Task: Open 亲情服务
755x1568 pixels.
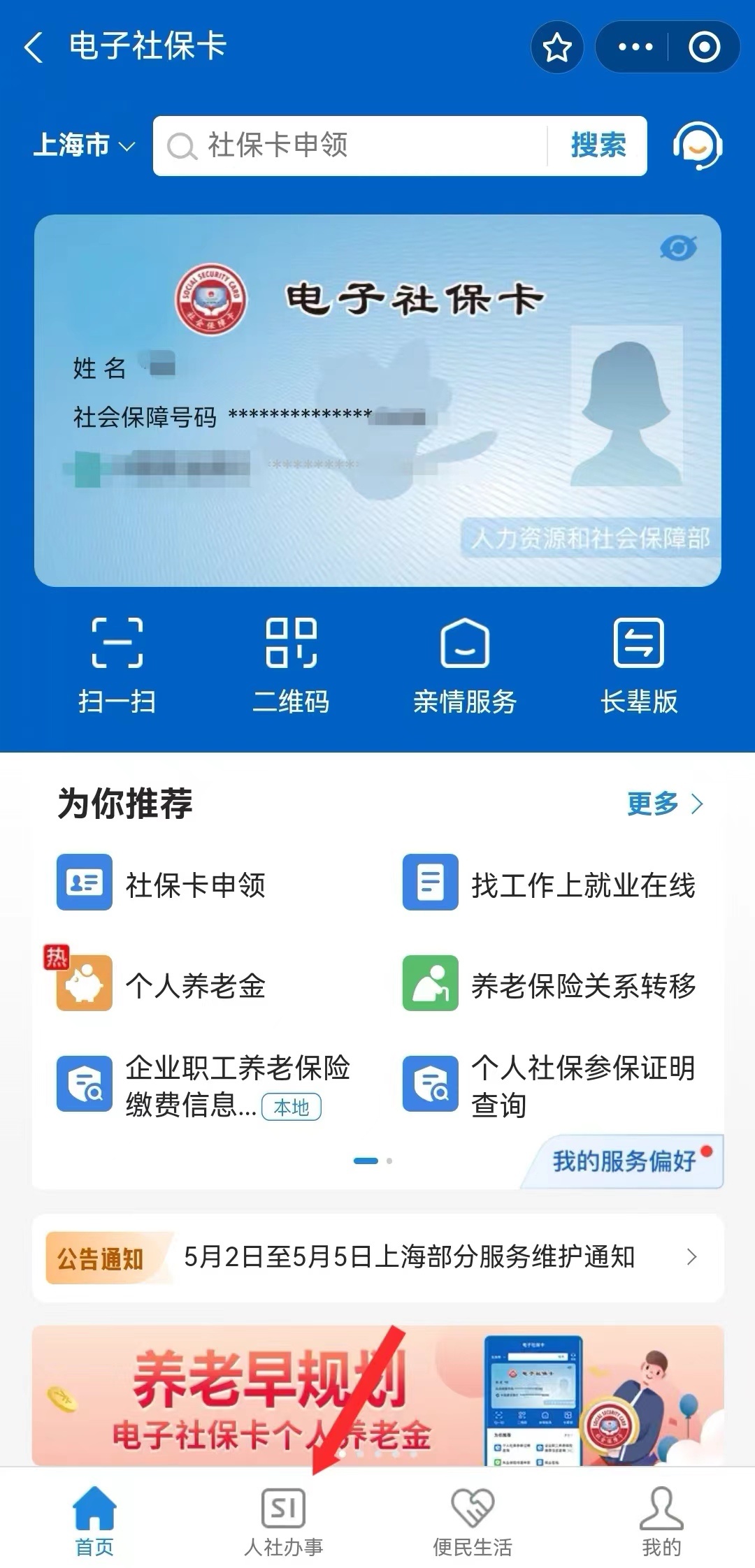Action: [x=465, y=665]
